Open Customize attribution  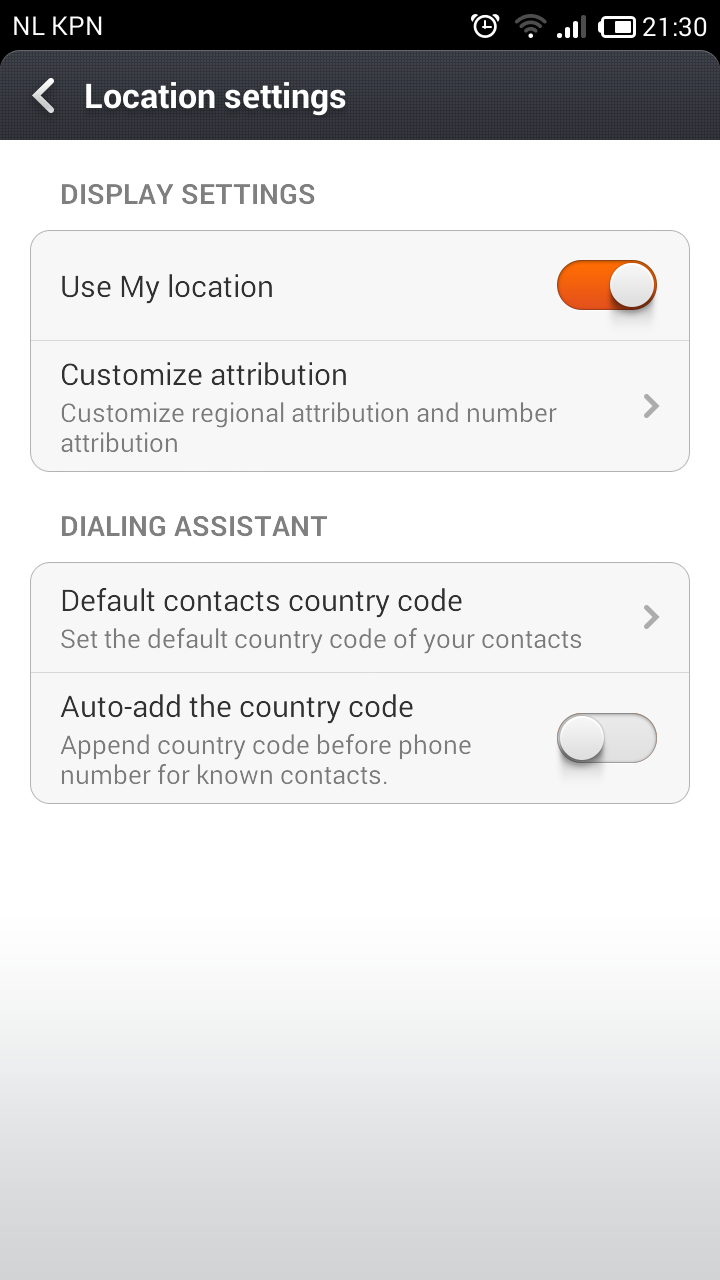click(360, 406)
